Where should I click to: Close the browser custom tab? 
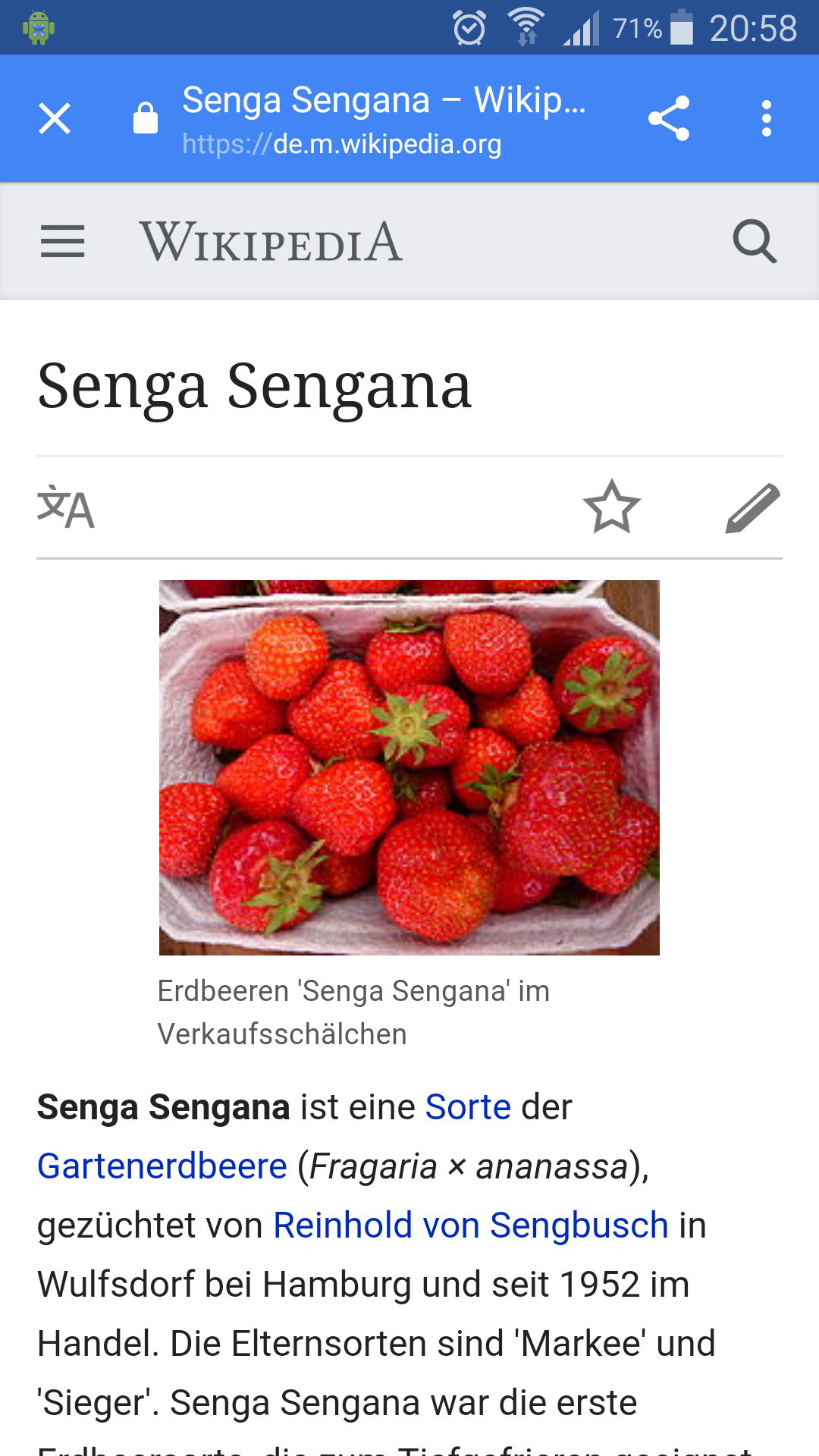55,118
